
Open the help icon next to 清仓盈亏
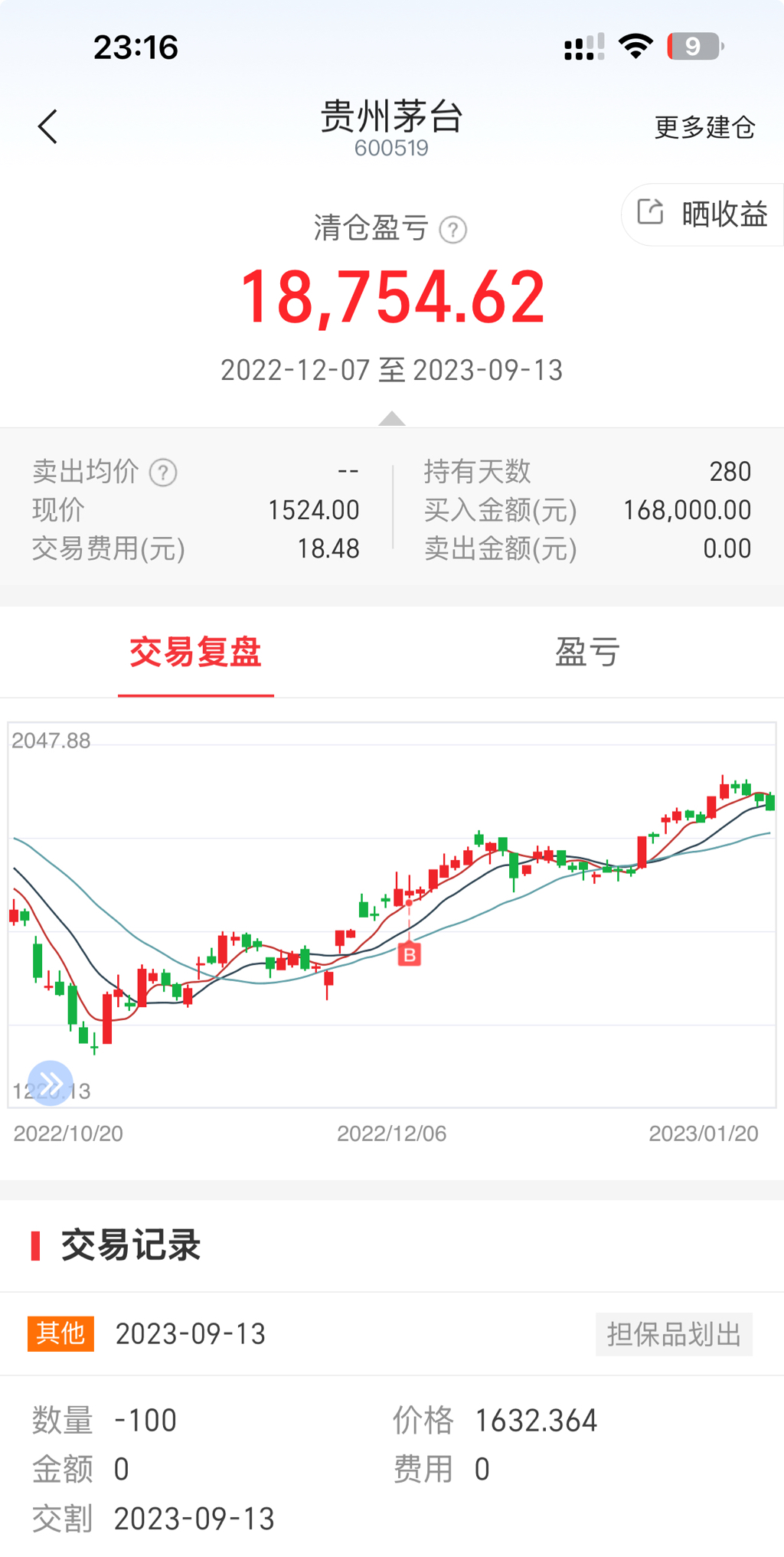pos(453,230)
